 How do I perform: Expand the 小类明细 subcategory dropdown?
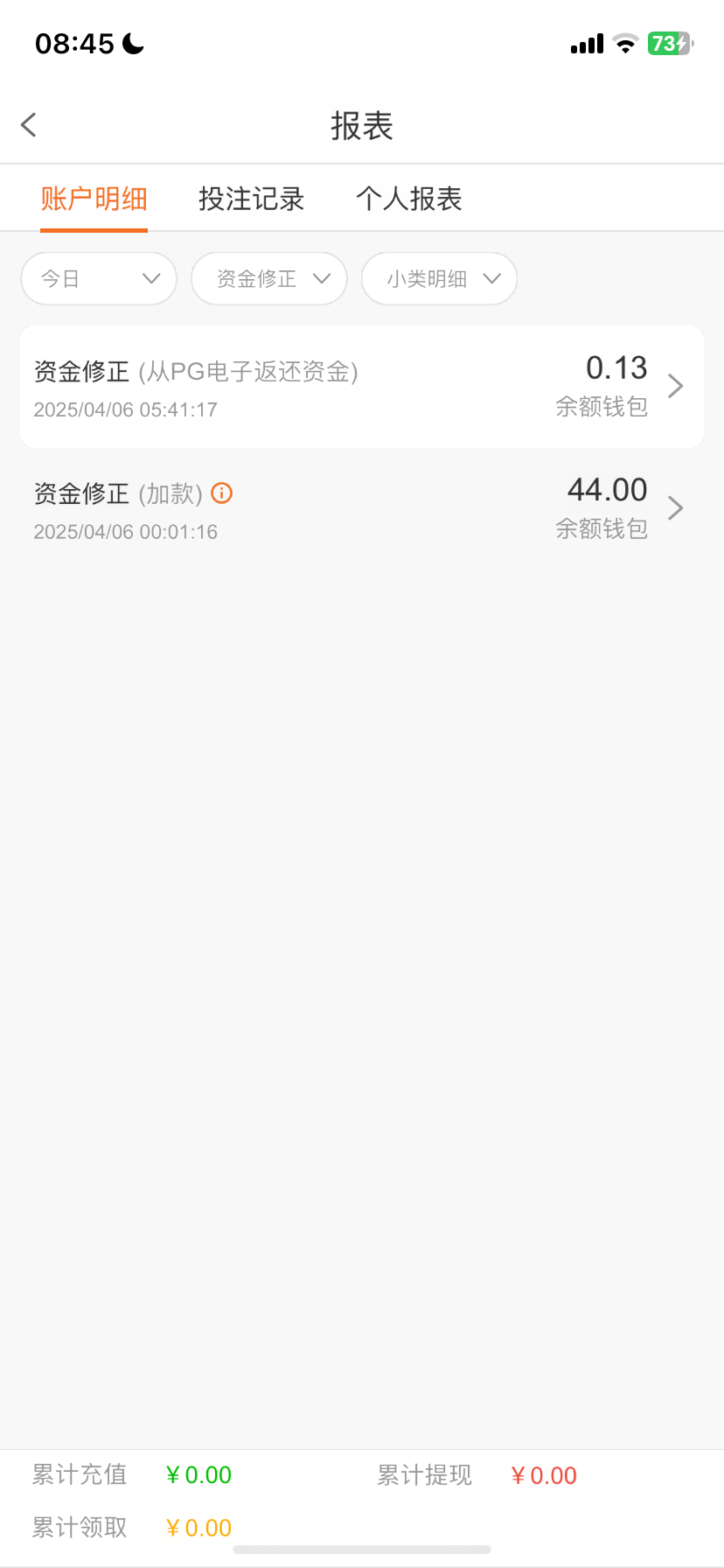pyautogui.click(x=440, y=279)
